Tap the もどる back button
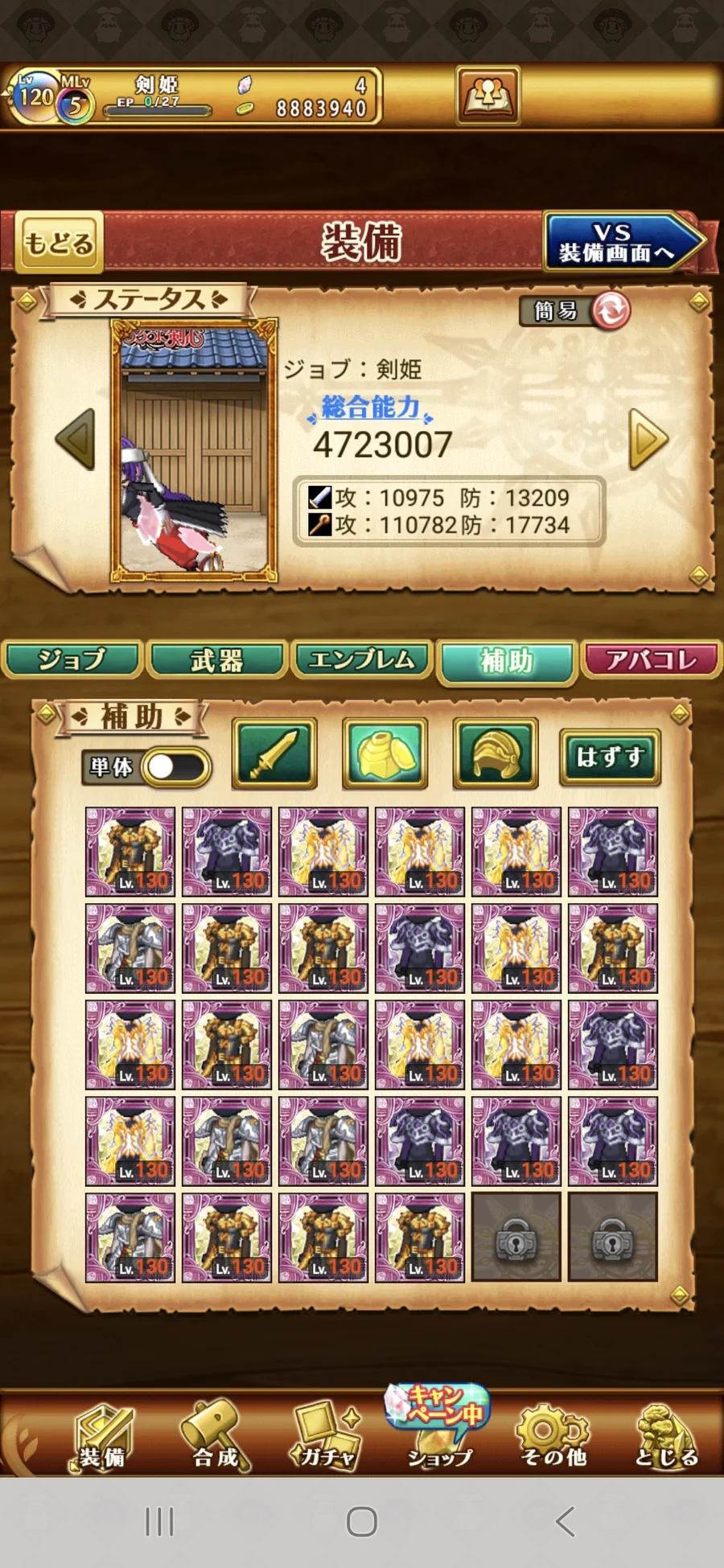Screen dimensions: 724x1568 (x=59, y=242)
